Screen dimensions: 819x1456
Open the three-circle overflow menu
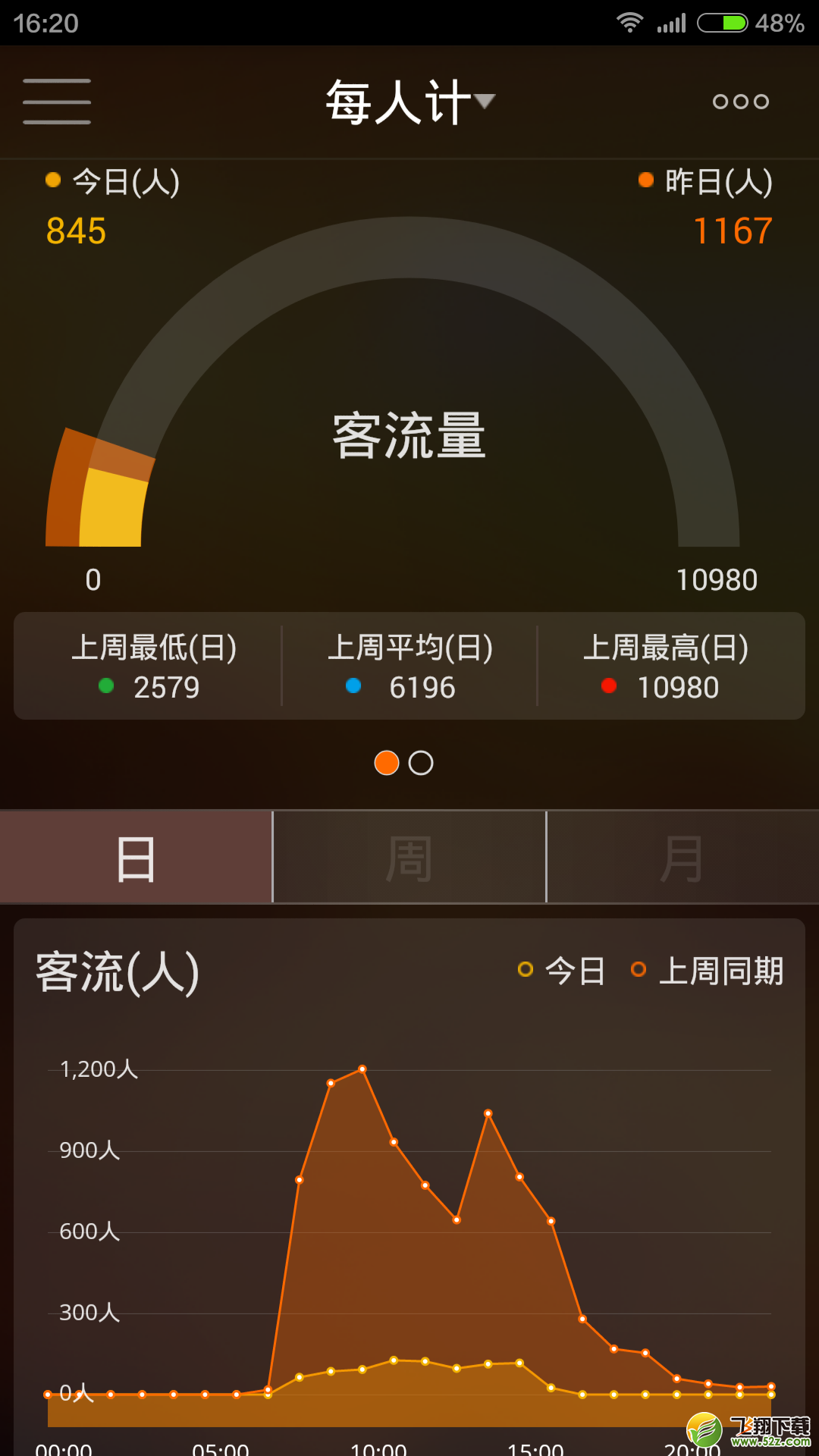pyautogui.click(x=741, y=102)
